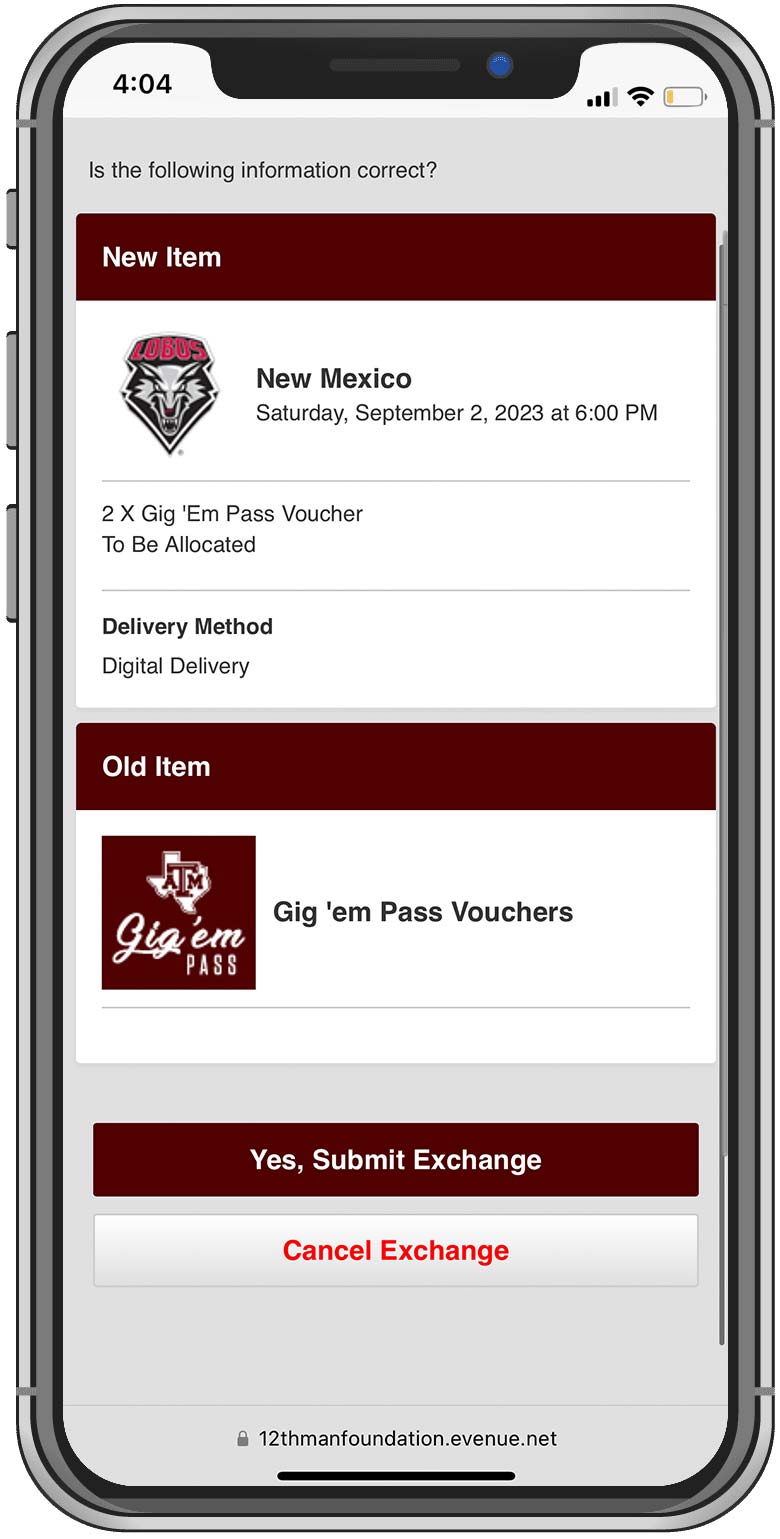Tap the Digital Delivery text

[175, 666]
